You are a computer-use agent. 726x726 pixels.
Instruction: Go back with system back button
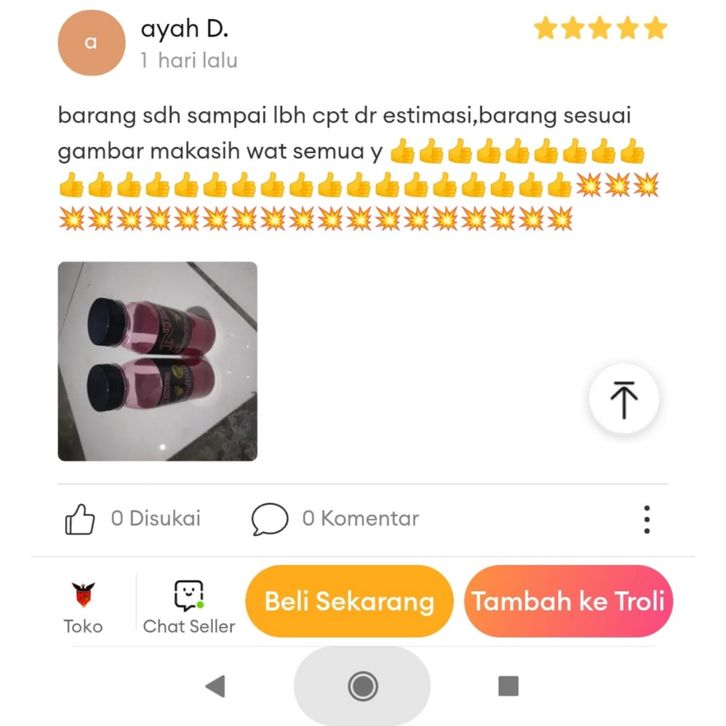pyautogui.click(x=214, y=686)
